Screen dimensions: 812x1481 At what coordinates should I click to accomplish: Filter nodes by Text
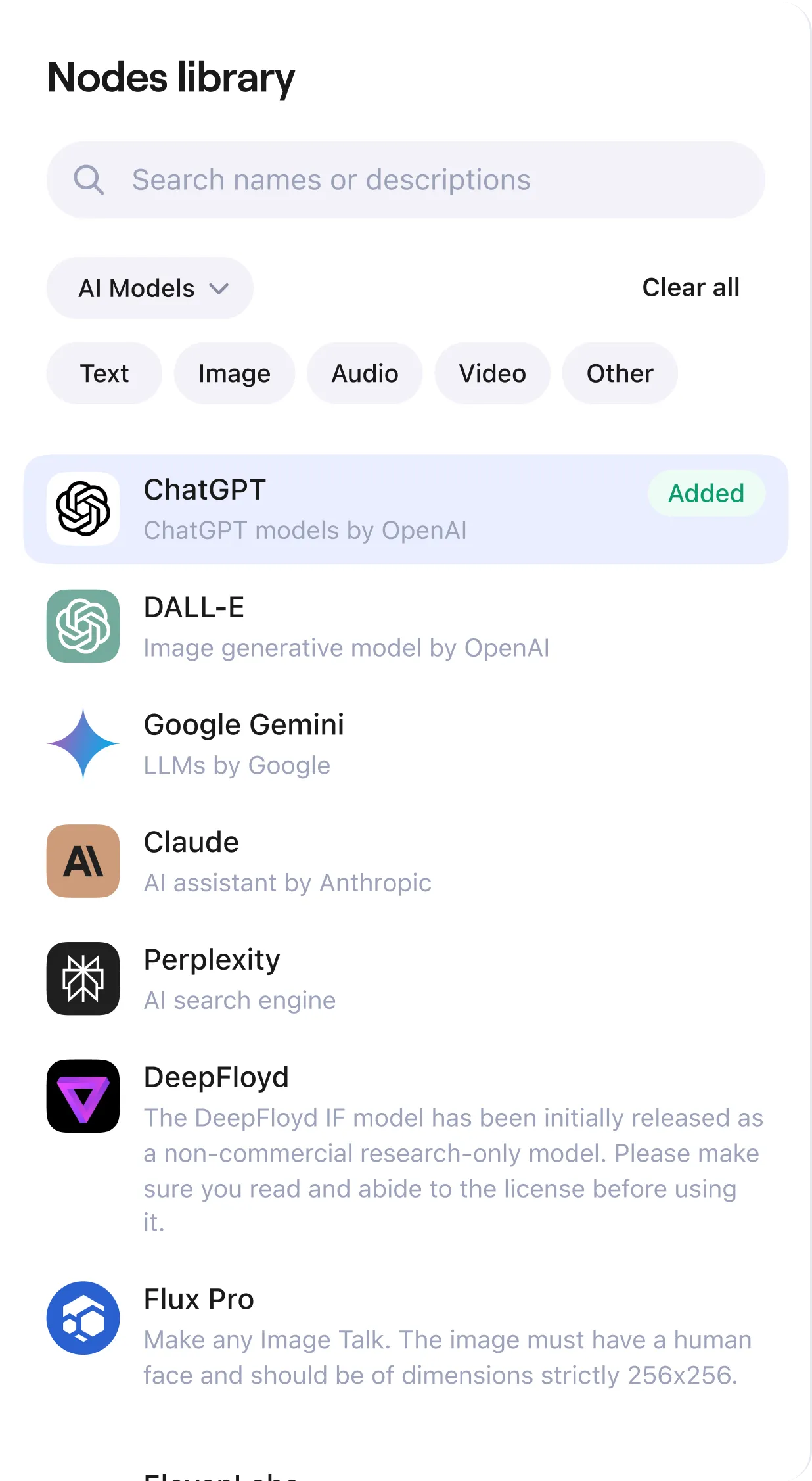tap(104, 373)
